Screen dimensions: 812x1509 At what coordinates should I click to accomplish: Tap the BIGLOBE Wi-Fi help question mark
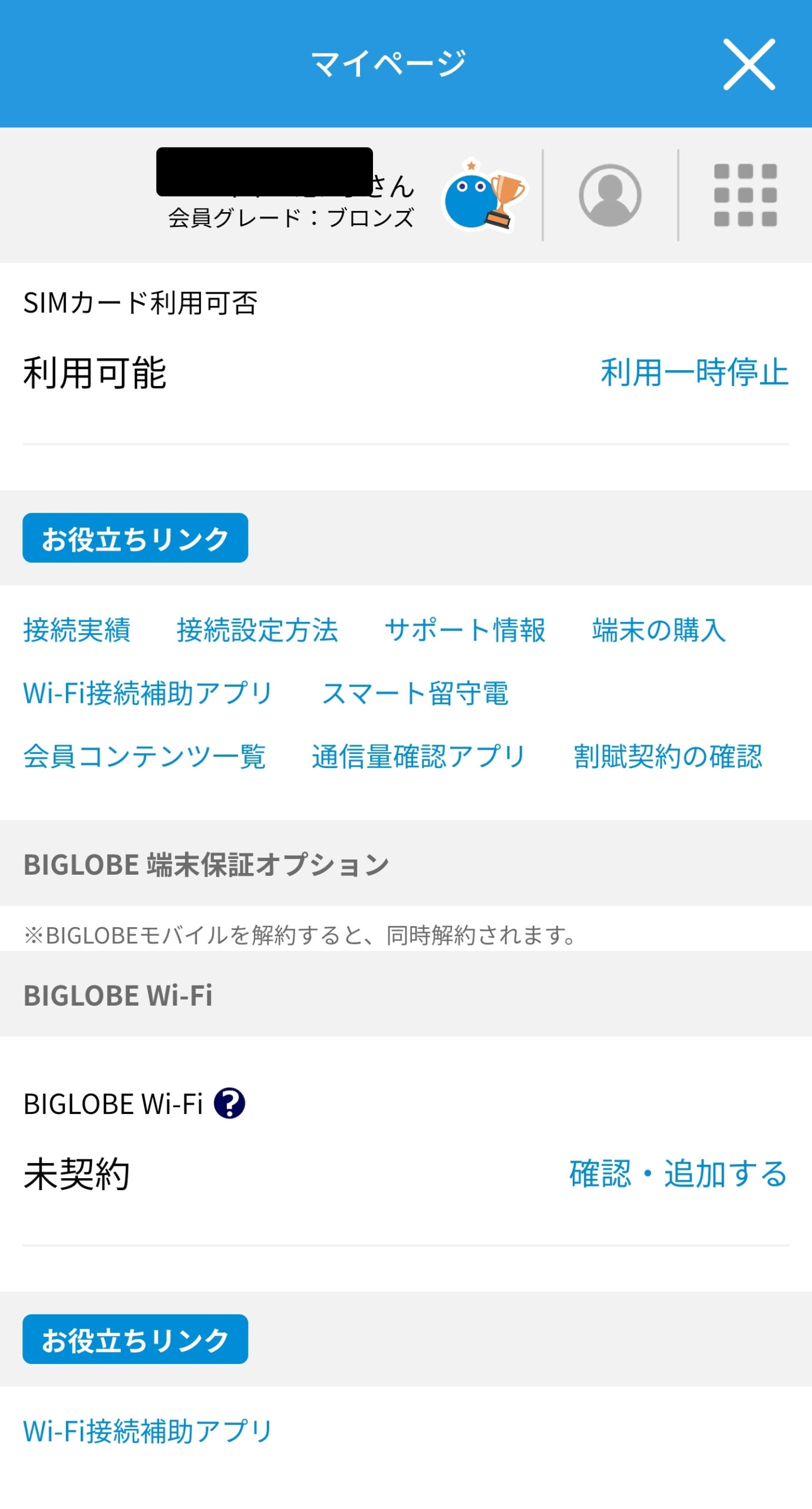[229, 1103]
